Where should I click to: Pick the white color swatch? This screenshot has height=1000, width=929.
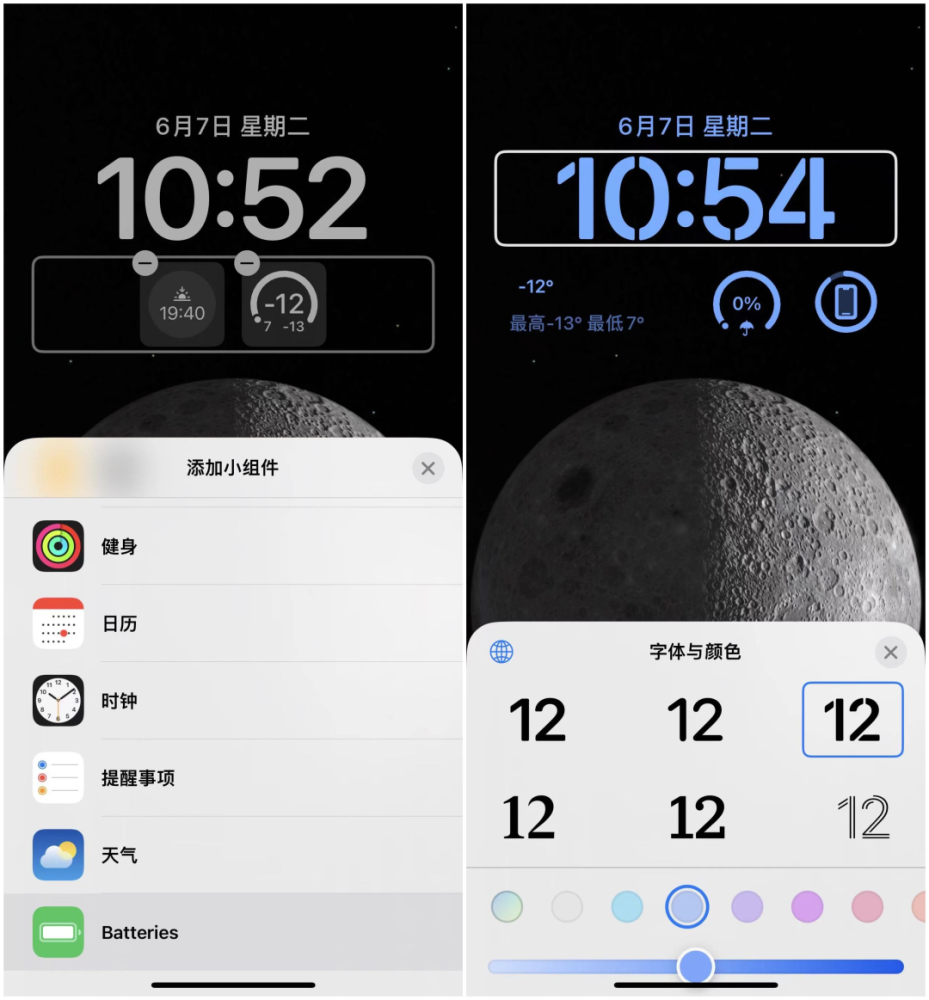[567, 907]
